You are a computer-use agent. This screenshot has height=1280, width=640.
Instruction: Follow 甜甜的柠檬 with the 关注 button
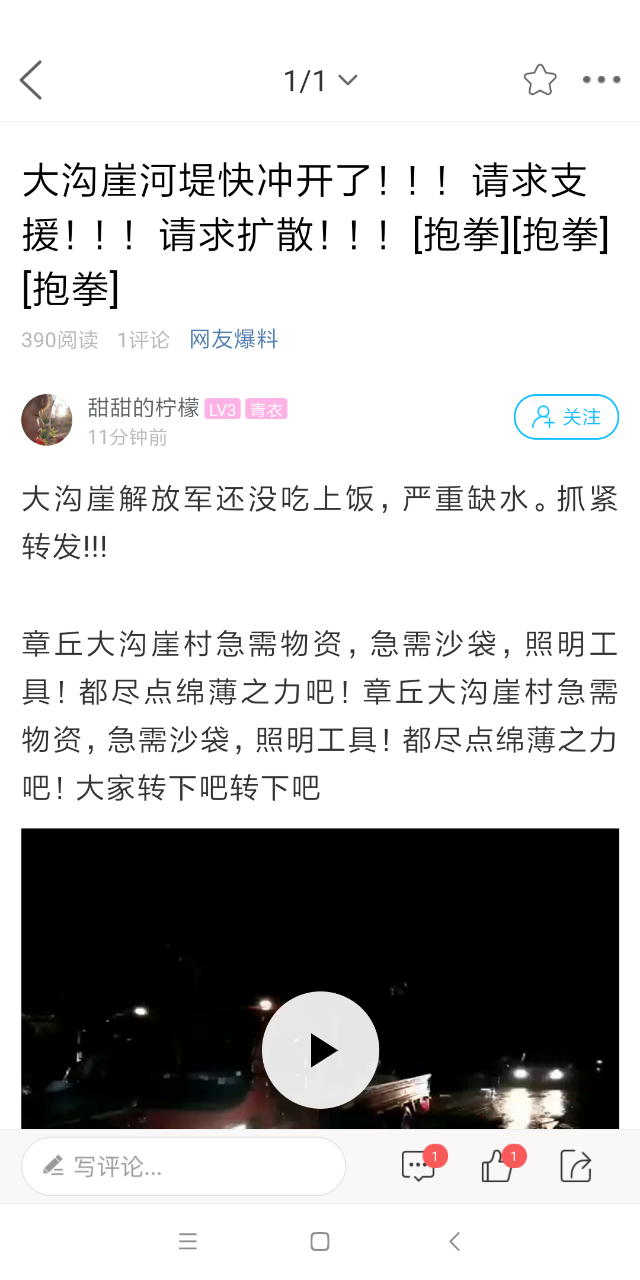[x=566, y=417]
